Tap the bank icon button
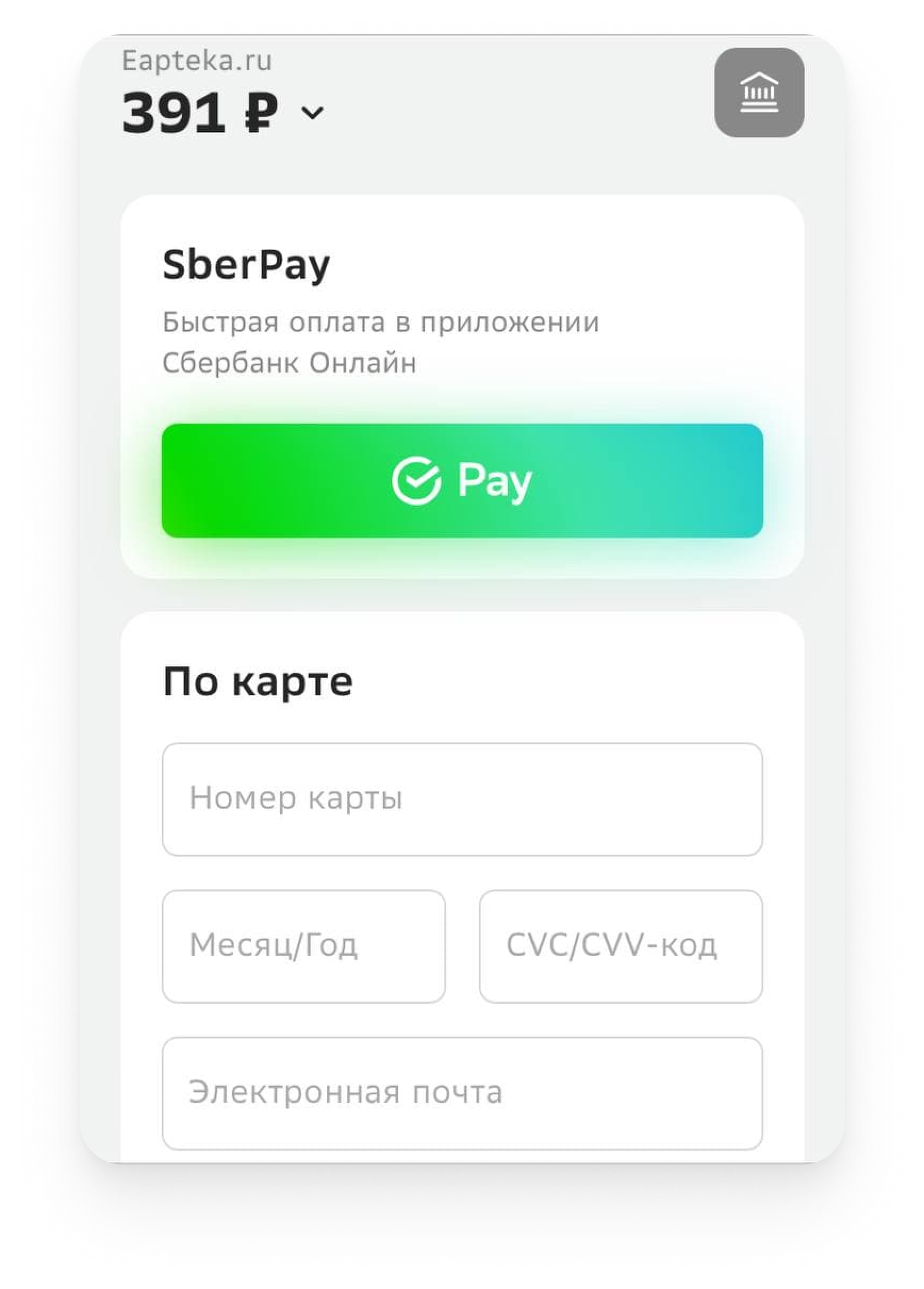924x1289 pixels. click(x=758, y=92)
